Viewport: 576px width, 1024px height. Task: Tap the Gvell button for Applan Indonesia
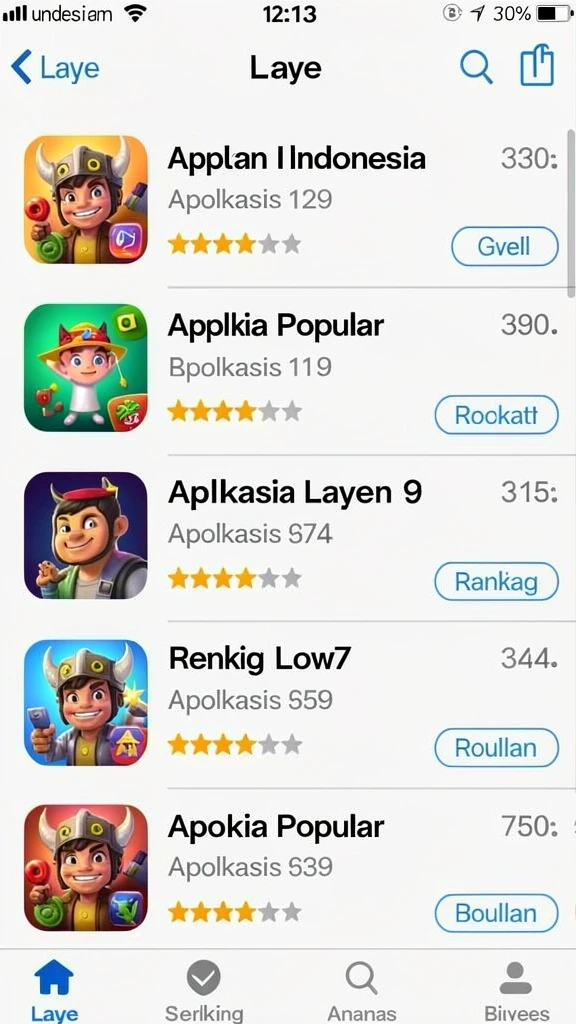click(x=505, y=247)
